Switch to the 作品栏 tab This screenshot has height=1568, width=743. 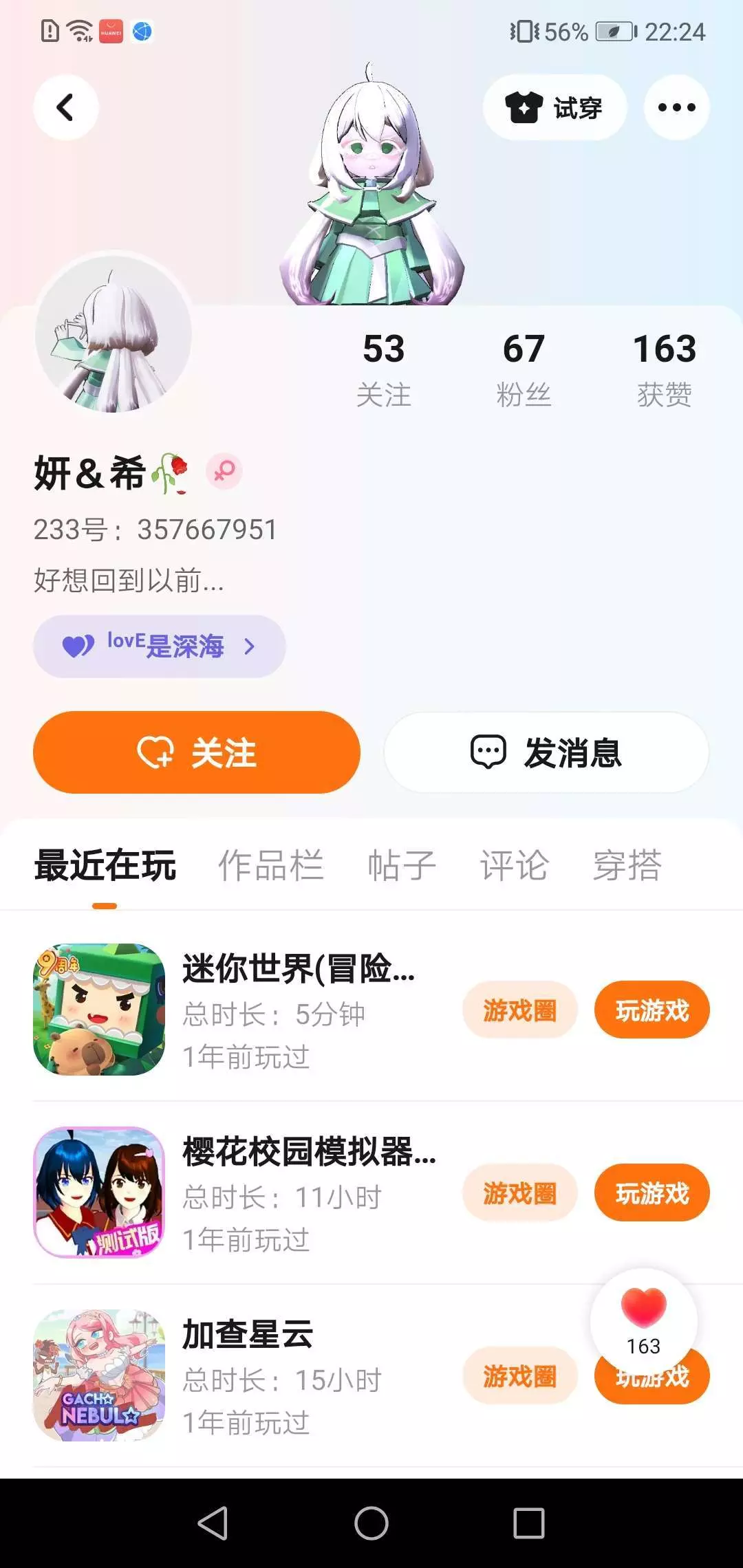tap(270, 865)
